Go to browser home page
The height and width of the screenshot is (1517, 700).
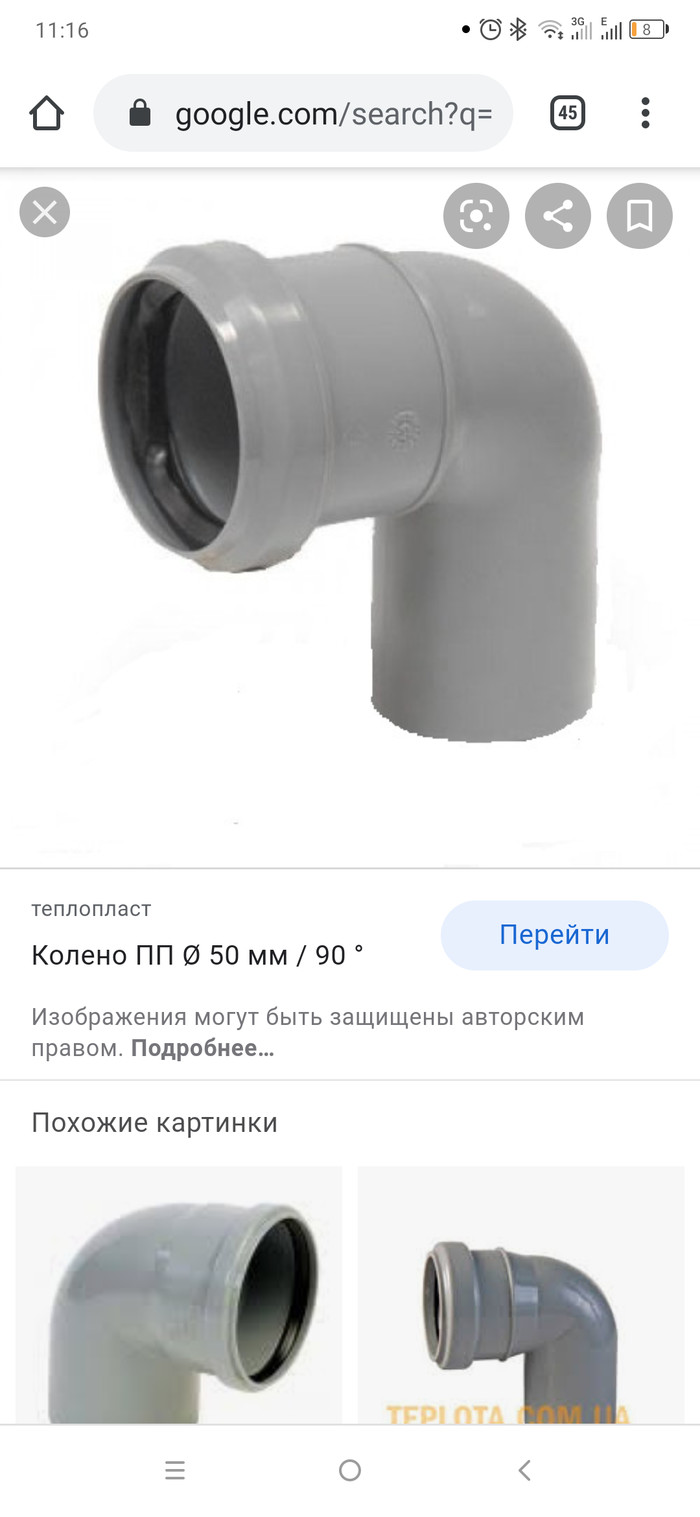click(x=47, y=113)
